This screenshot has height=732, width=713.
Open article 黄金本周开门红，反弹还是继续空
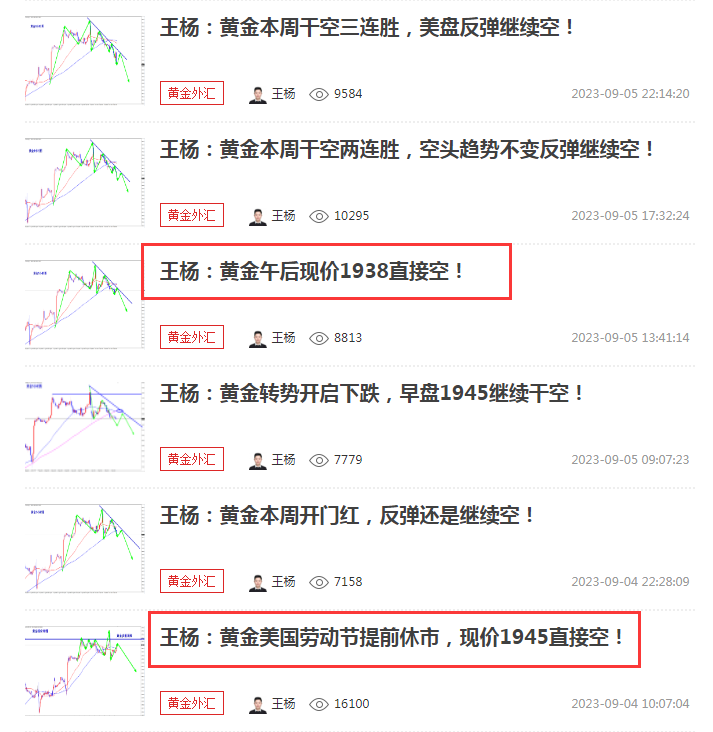point(348,515)
